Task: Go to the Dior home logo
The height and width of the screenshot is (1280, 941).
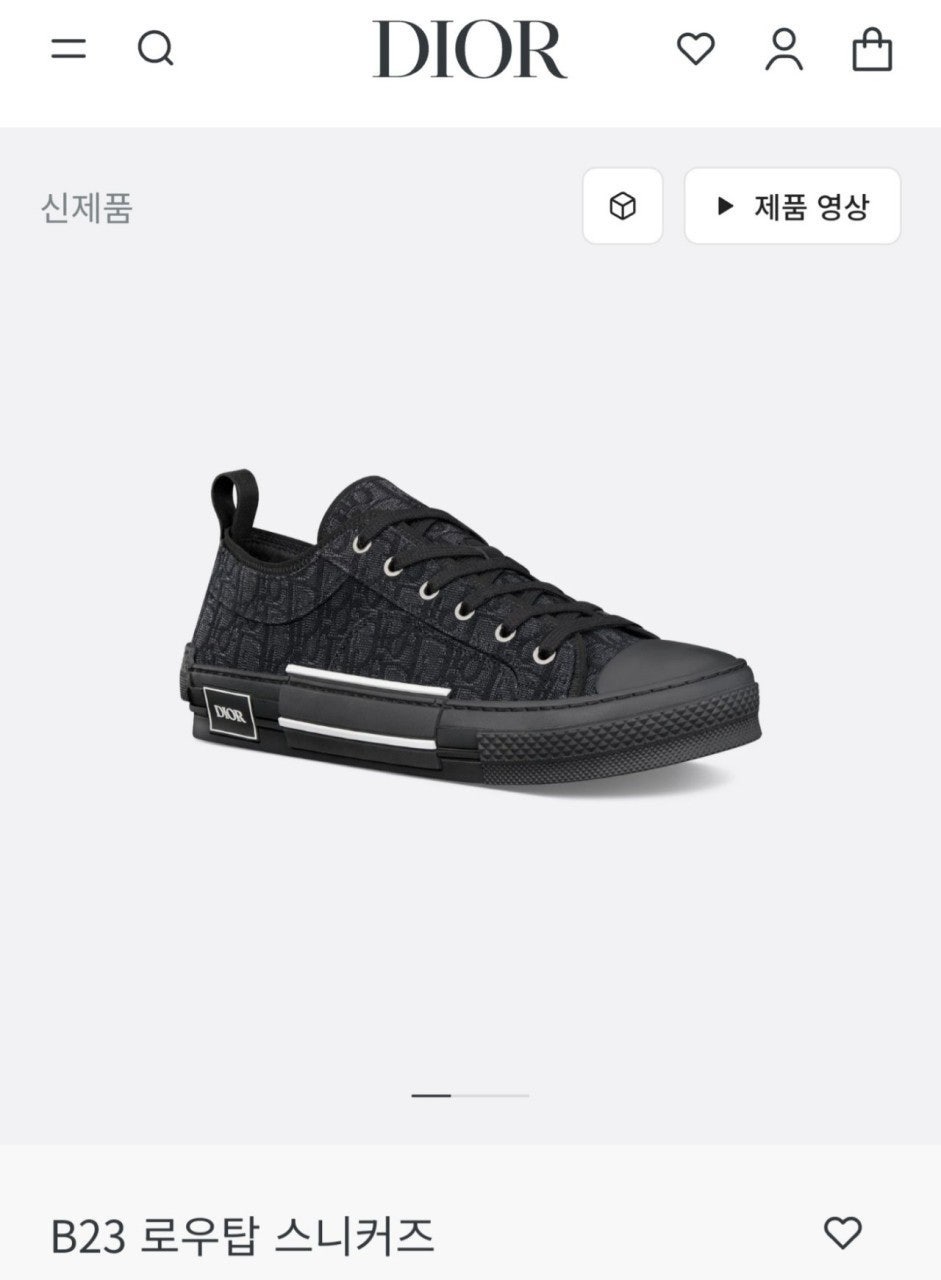Action: pyautogui.click(x=470, y=50)
